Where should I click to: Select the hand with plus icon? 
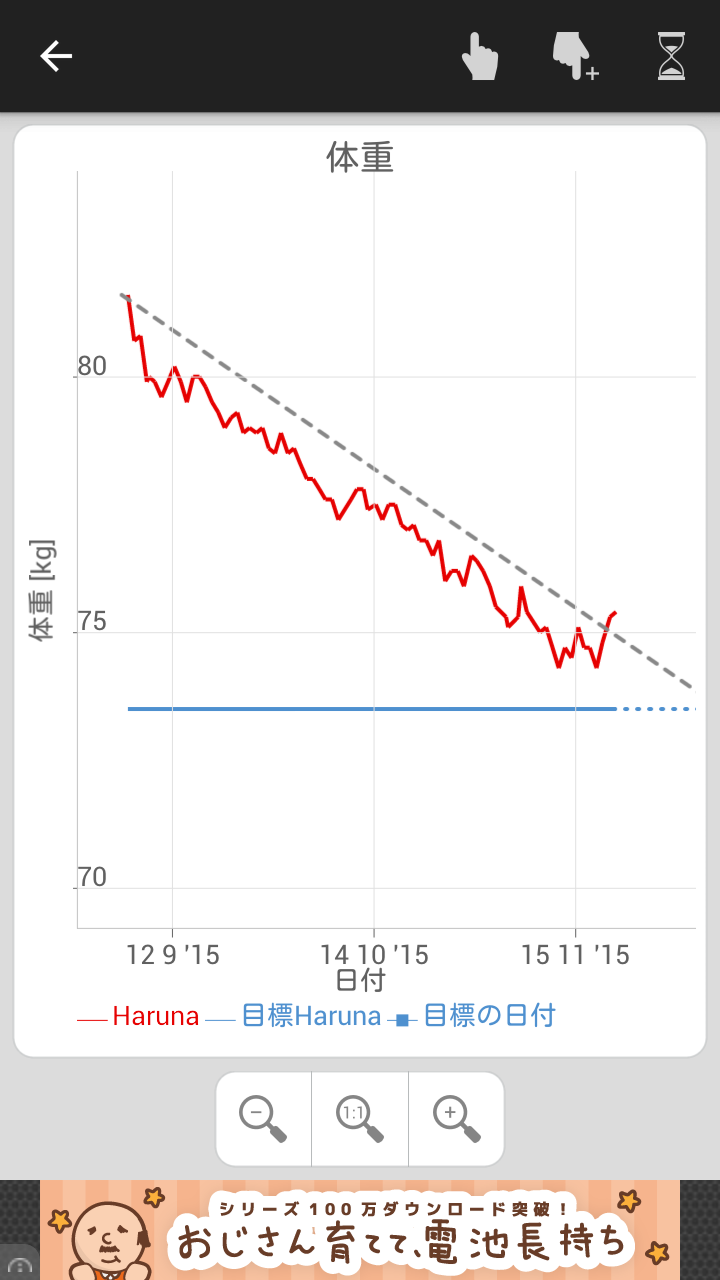pos(575,56)
